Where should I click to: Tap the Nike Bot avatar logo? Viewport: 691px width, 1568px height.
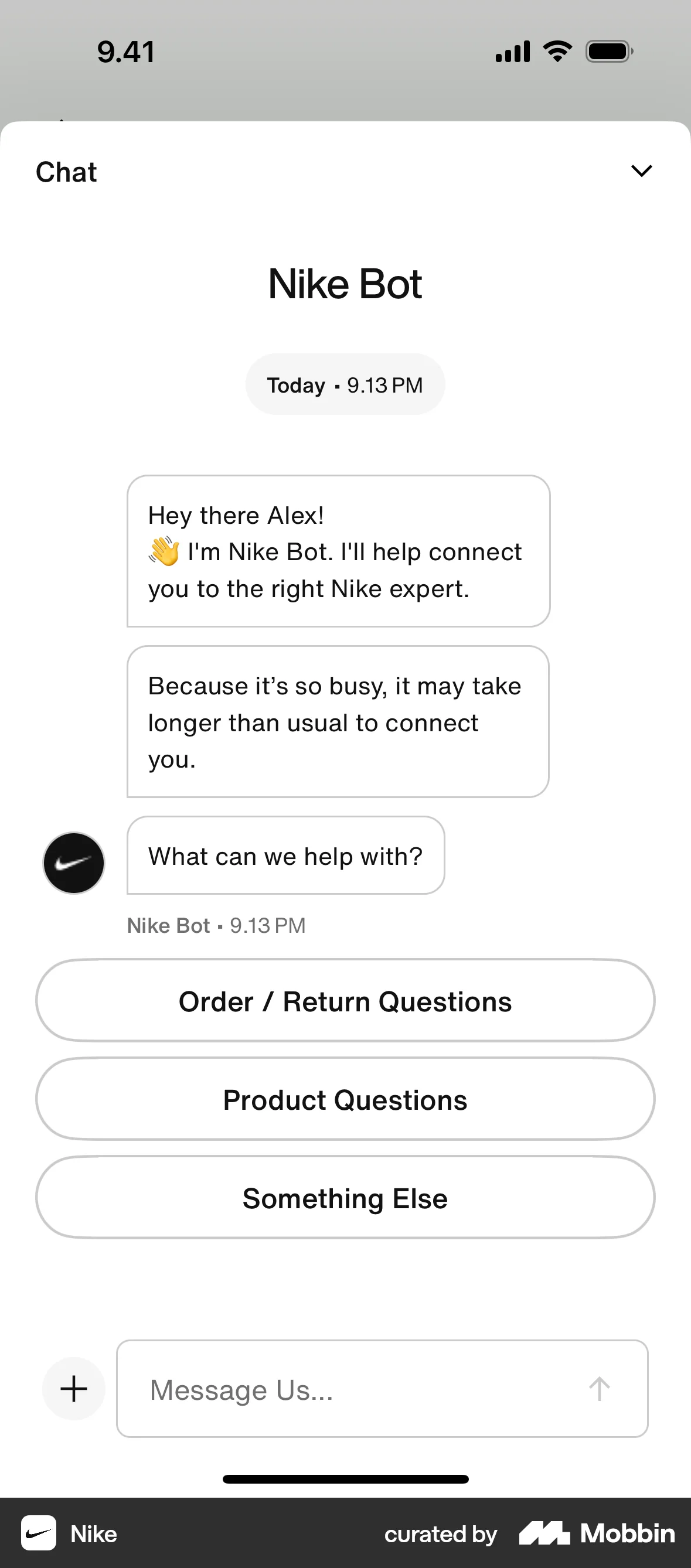click(73, 863)
